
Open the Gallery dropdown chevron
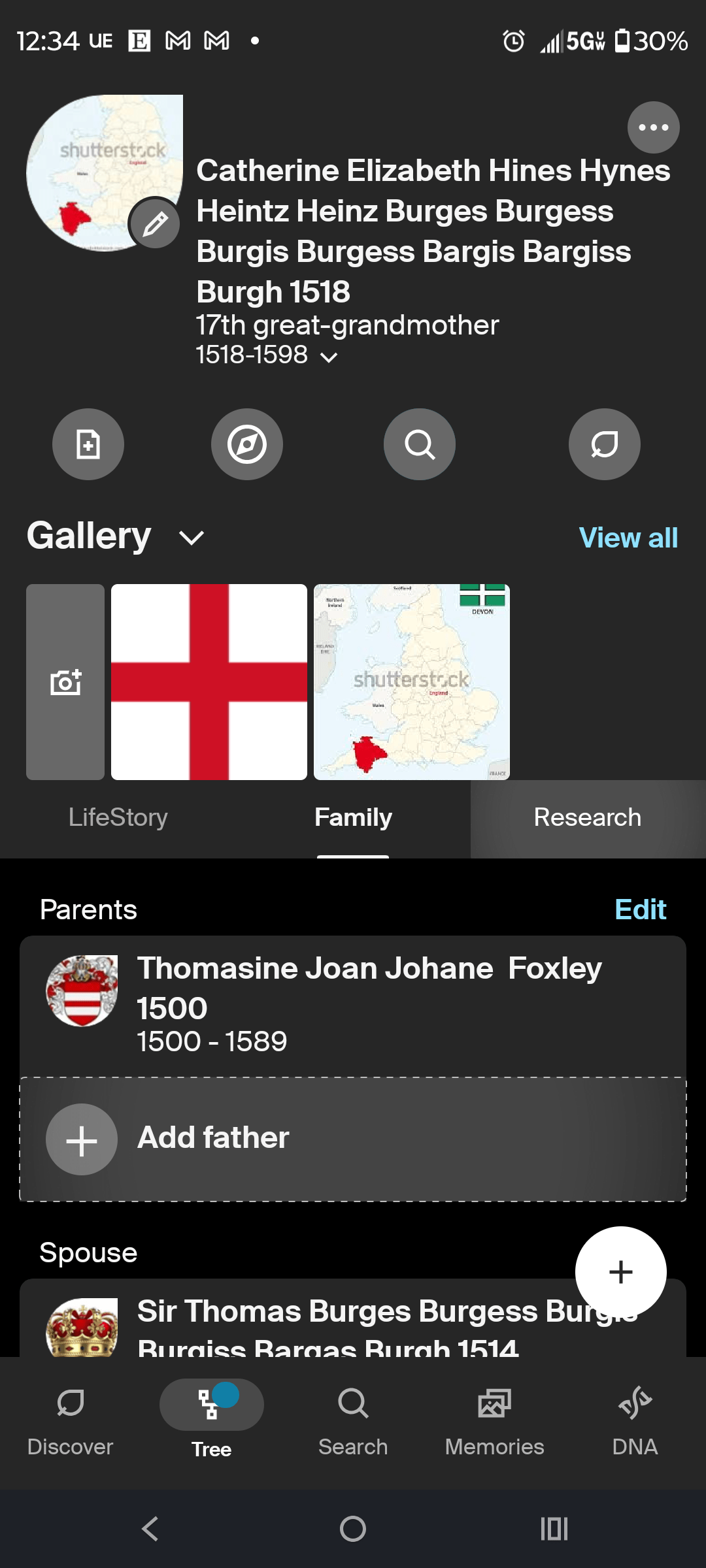[x=190, y=537]
